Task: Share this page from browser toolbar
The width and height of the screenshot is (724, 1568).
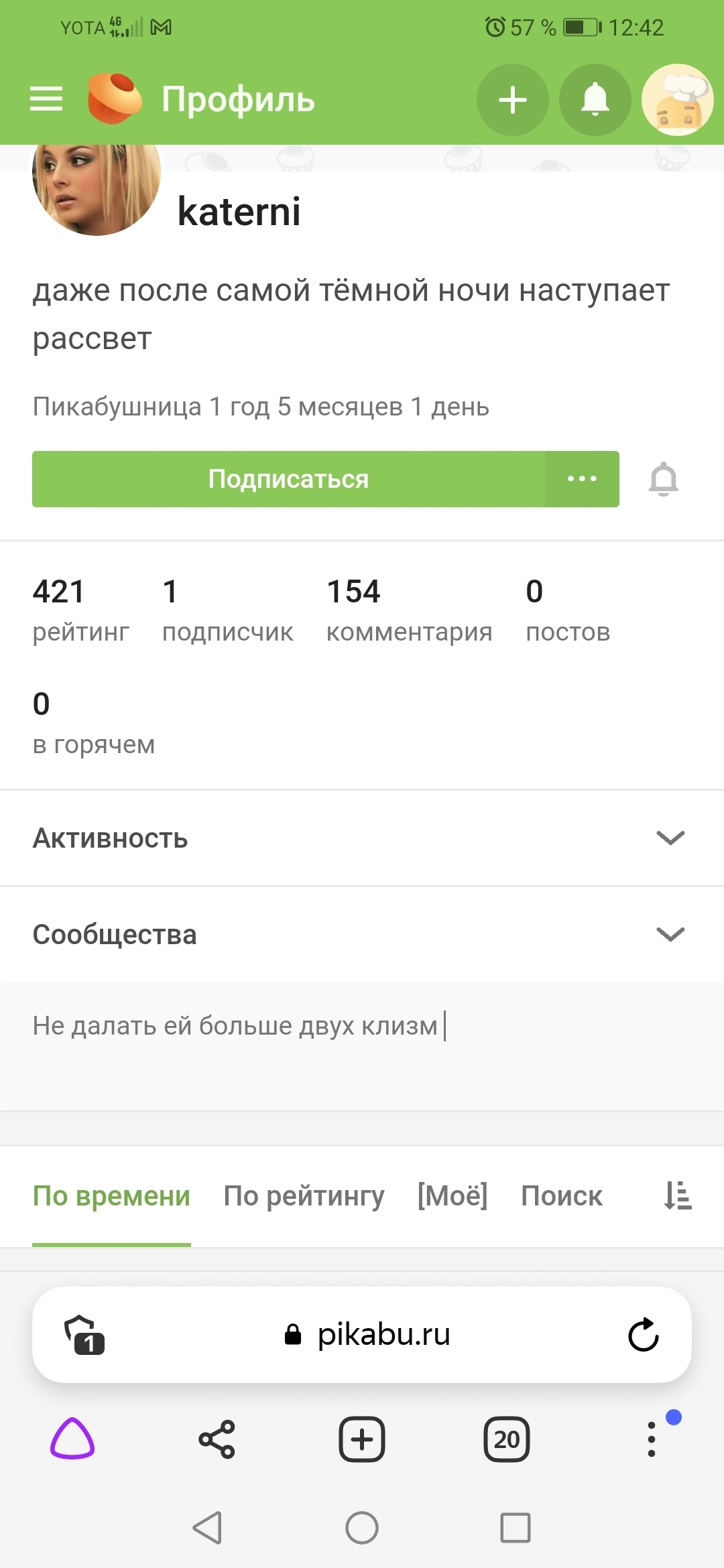Action: pos(217,1439)
